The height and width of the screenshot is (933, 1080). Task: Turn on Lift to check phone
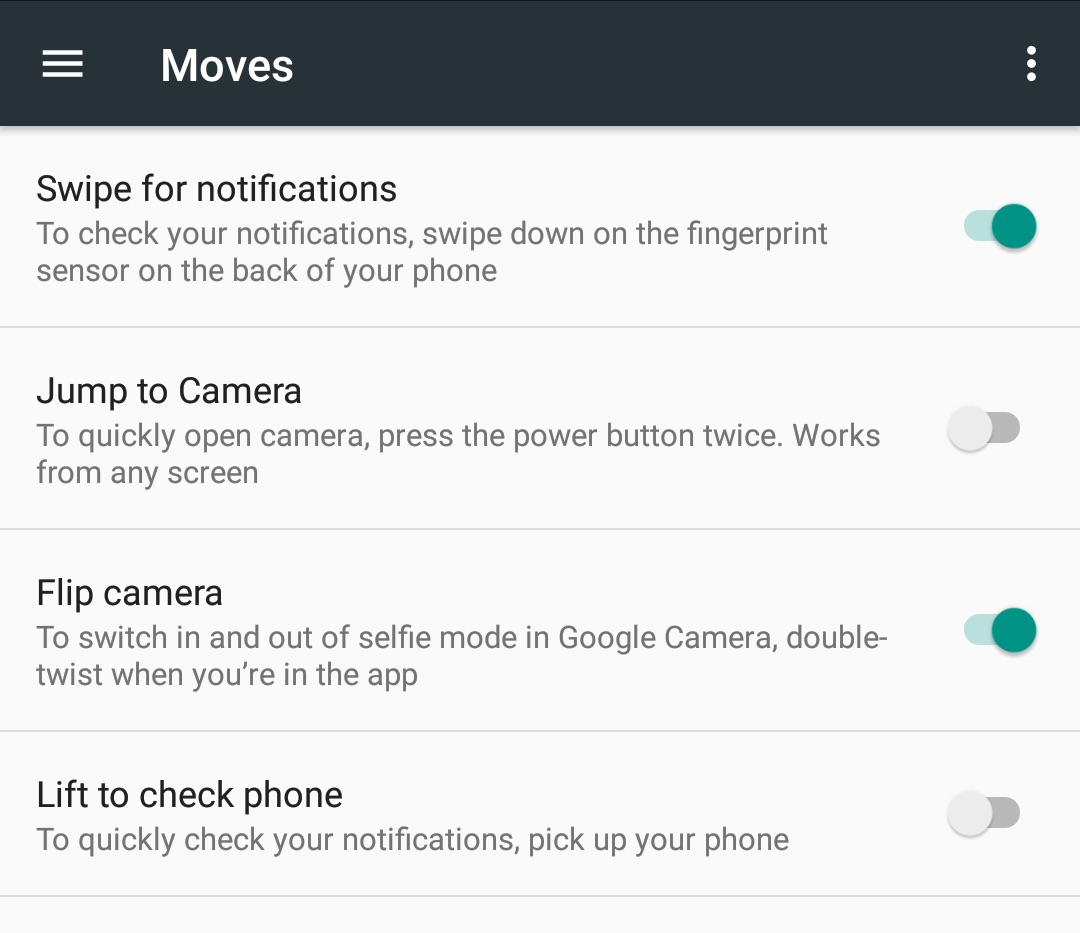point(984,813)
